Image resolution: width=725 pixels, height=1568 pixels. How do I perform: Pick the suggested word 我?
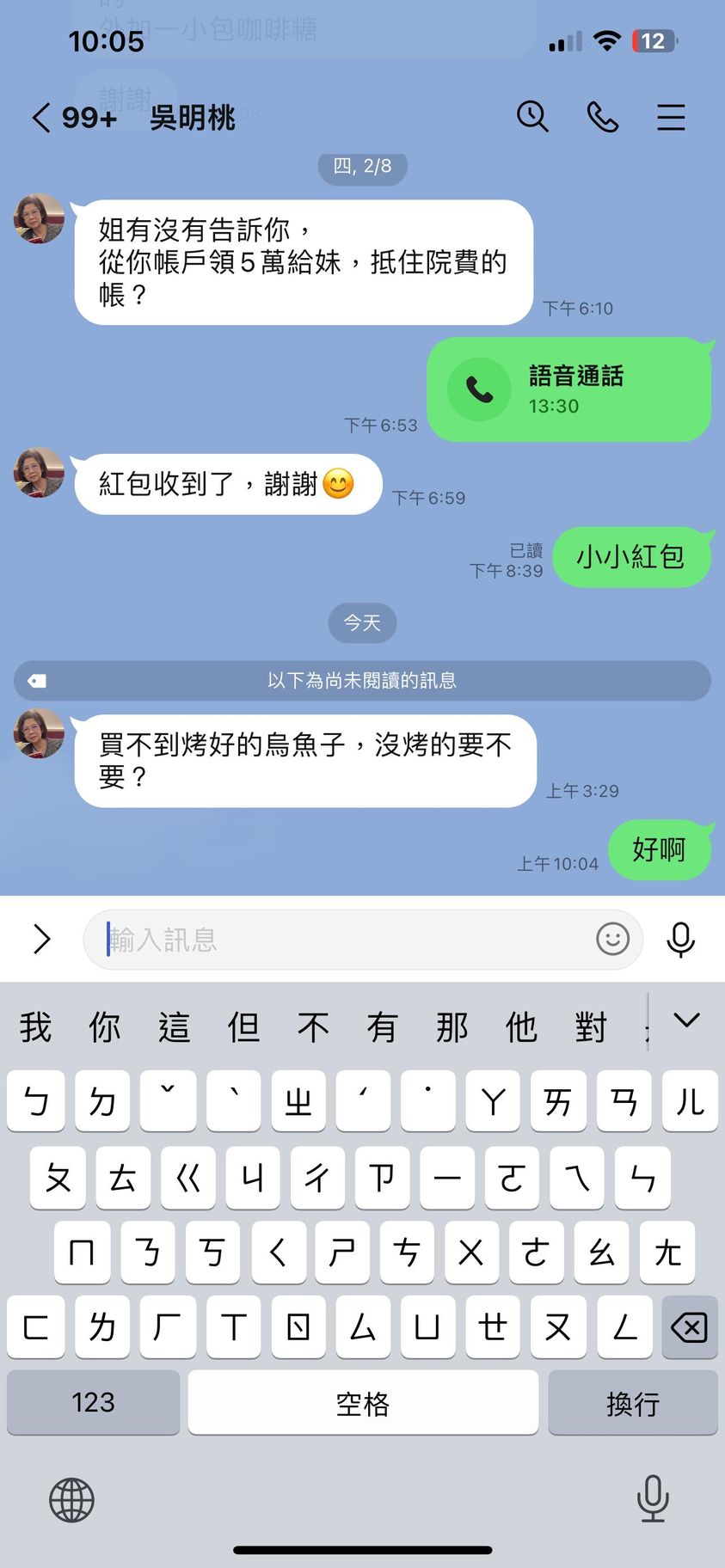click(x=35, y=1027)
